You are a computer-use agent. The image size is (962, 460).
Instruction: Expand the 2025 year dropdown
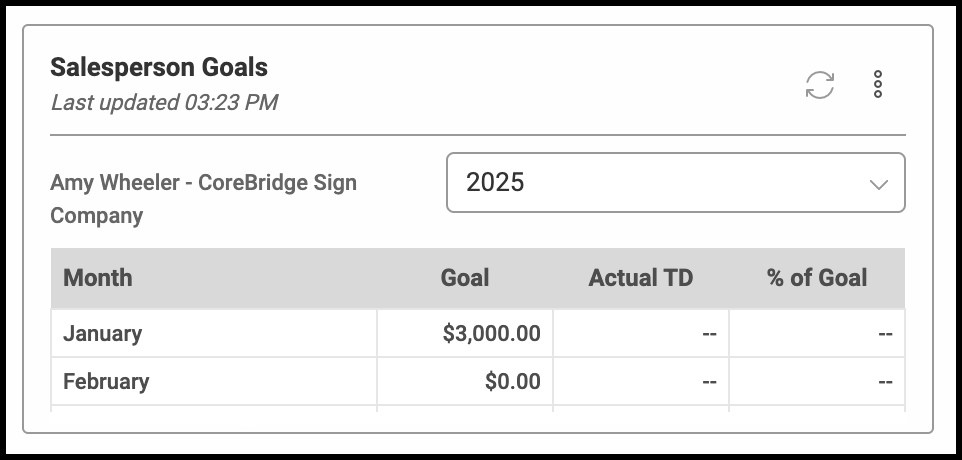click(x=675, y=183)
